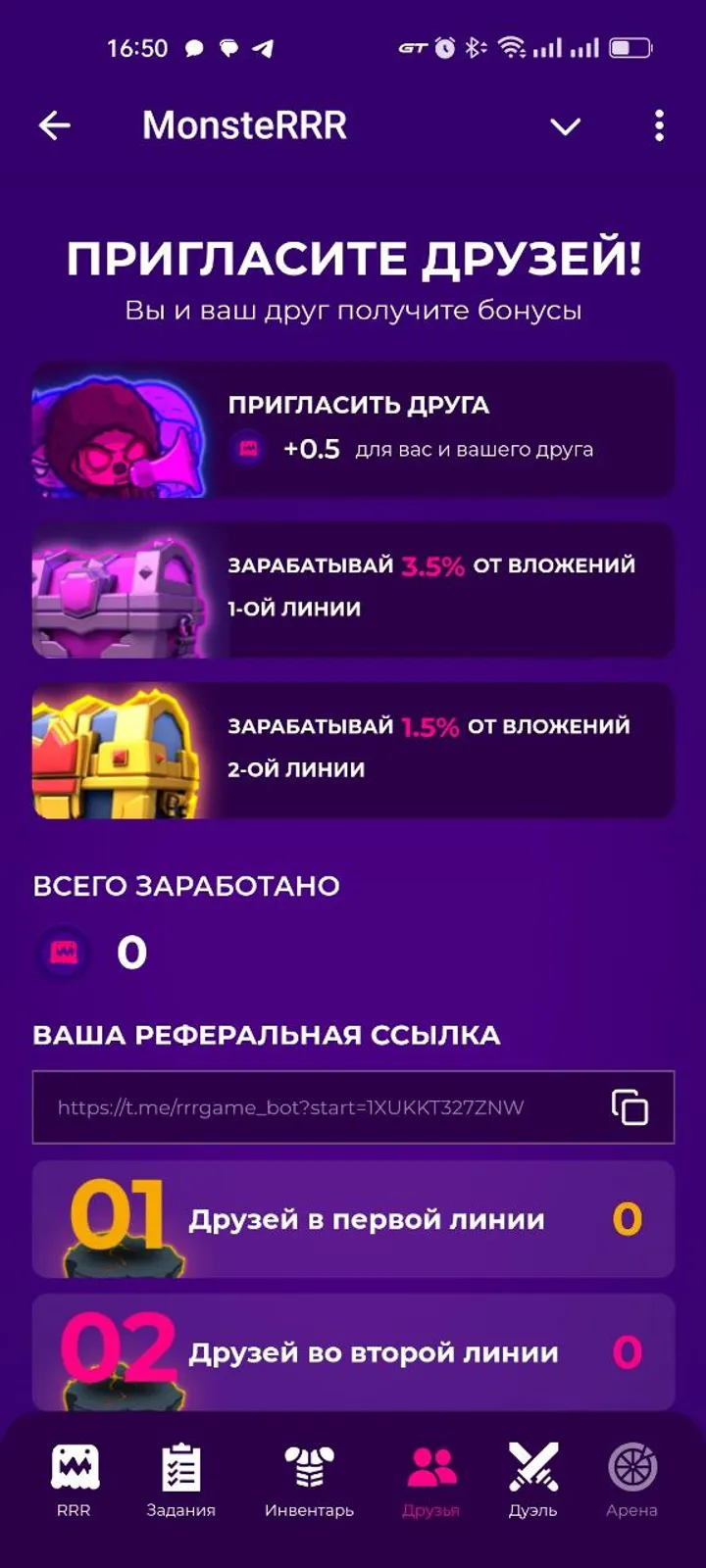The image size is (706, 1568).
Task: Open the rrrgame_bot referral link
Action: (x=290, y=1106)
